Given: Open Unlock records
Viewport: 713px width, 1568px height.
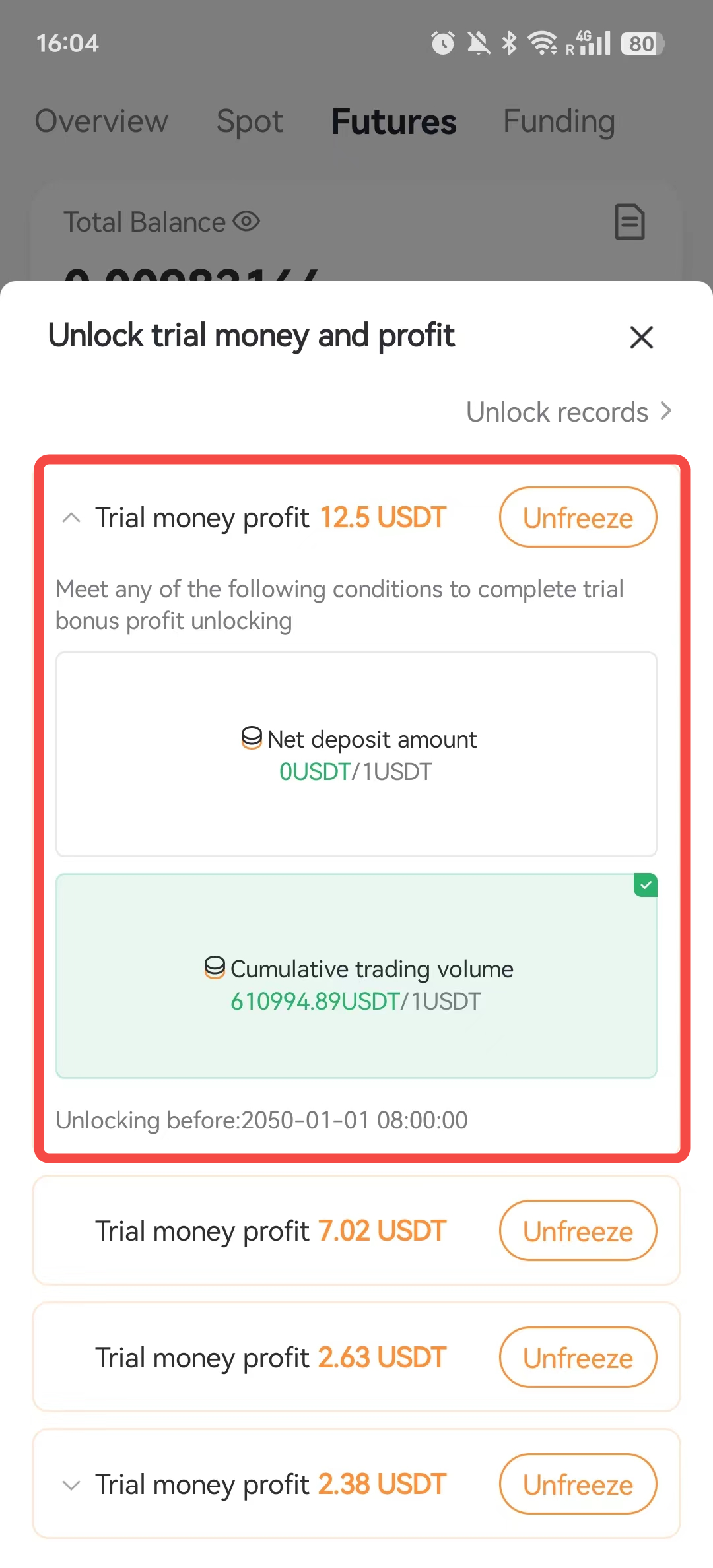Looking at the screenshot, I should point(568,412).
